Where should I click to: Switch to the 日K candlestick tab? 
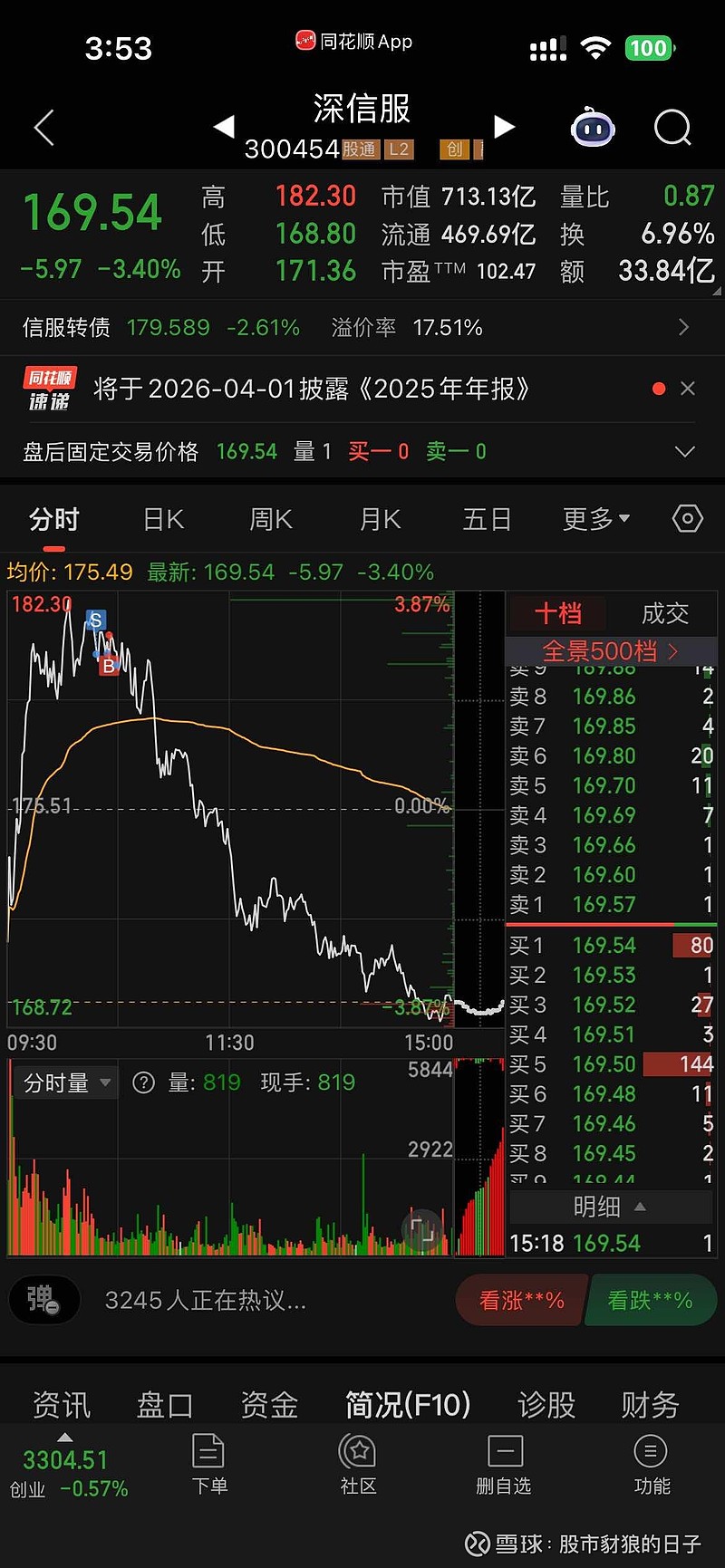pos(162,518)
